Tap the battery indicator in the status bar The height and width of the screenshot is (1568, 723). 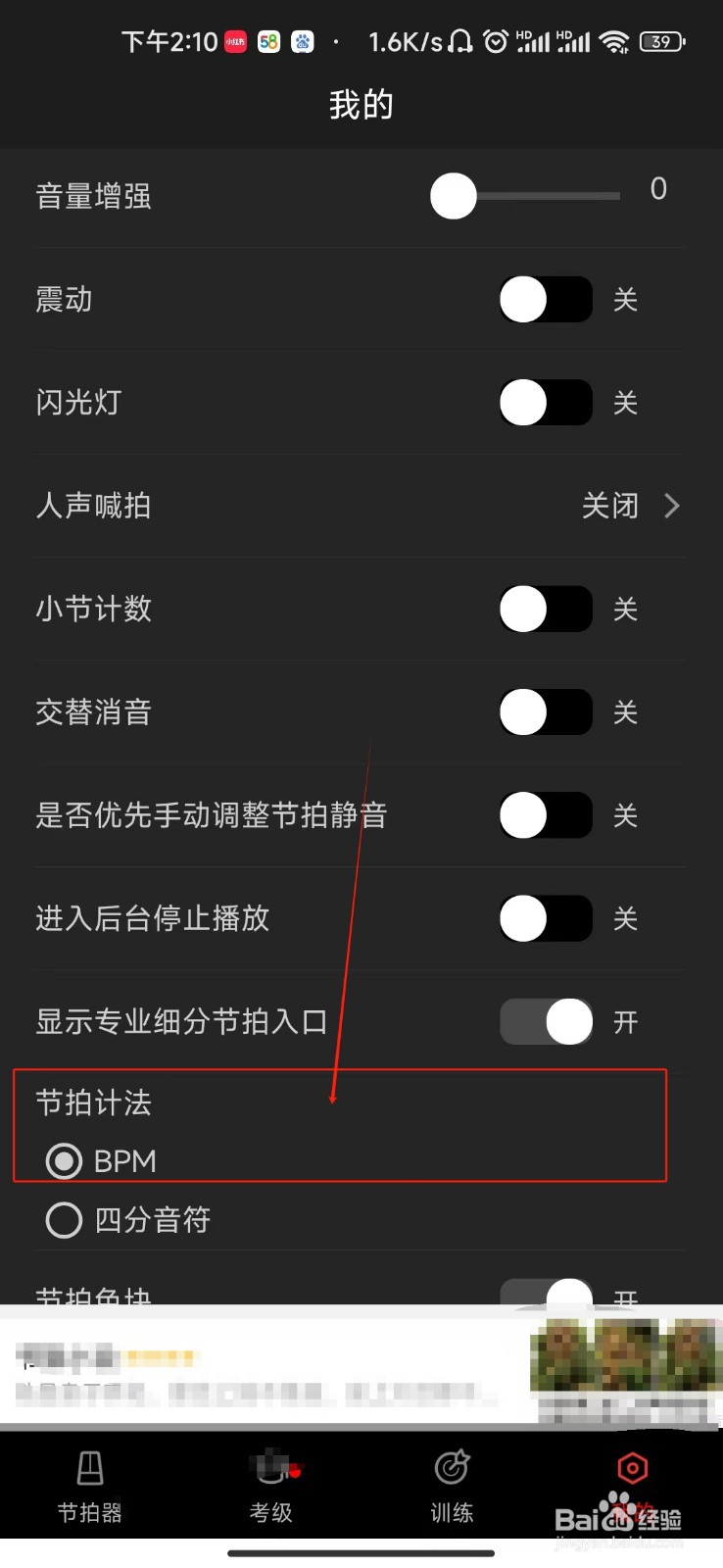[x=661, y=41]
